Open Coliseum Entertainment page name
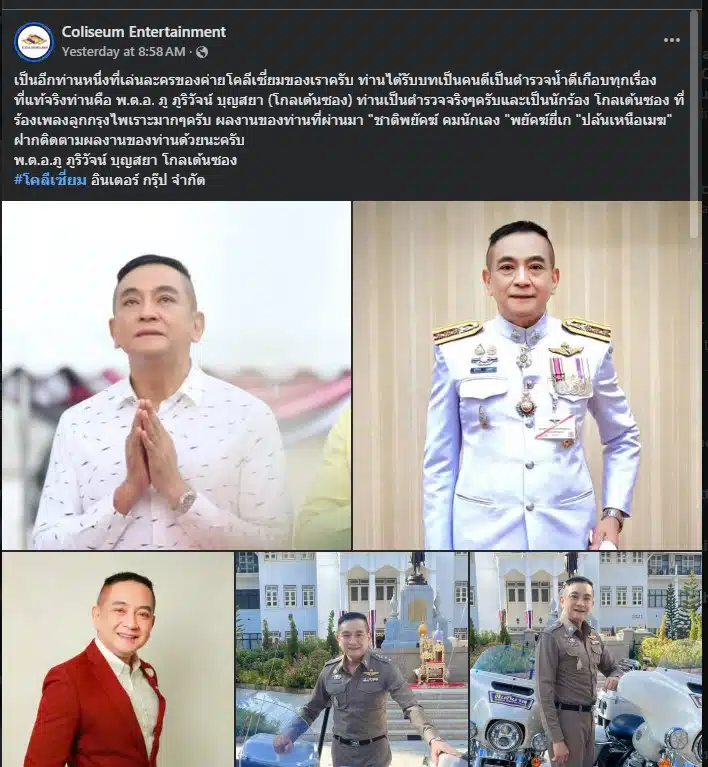 (143, 32)
